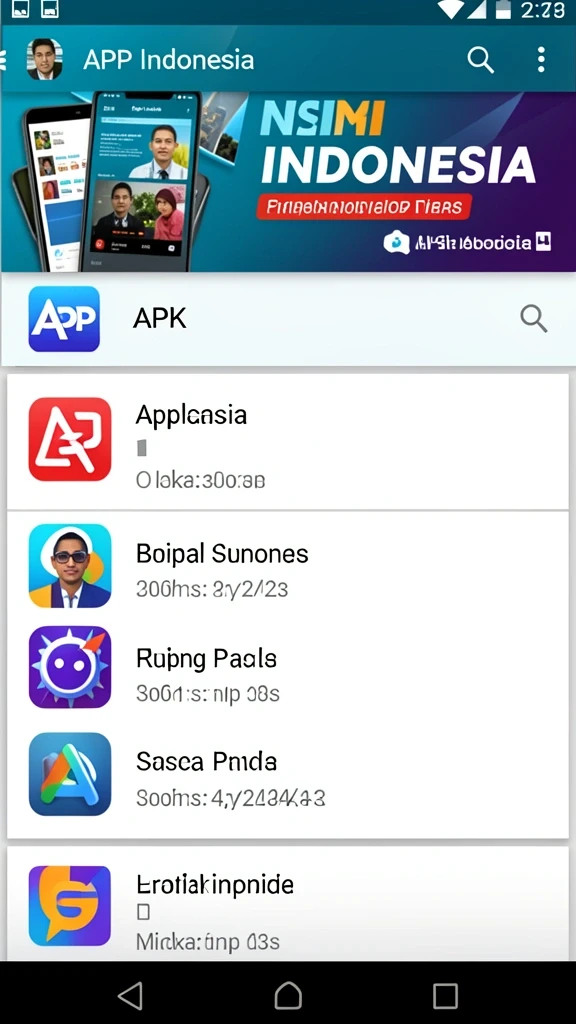The height and width of the screenshot is (1024, 576).
Task: Open the Applcasia app entry
Action: pyautogui.click(x=288, y=441)
